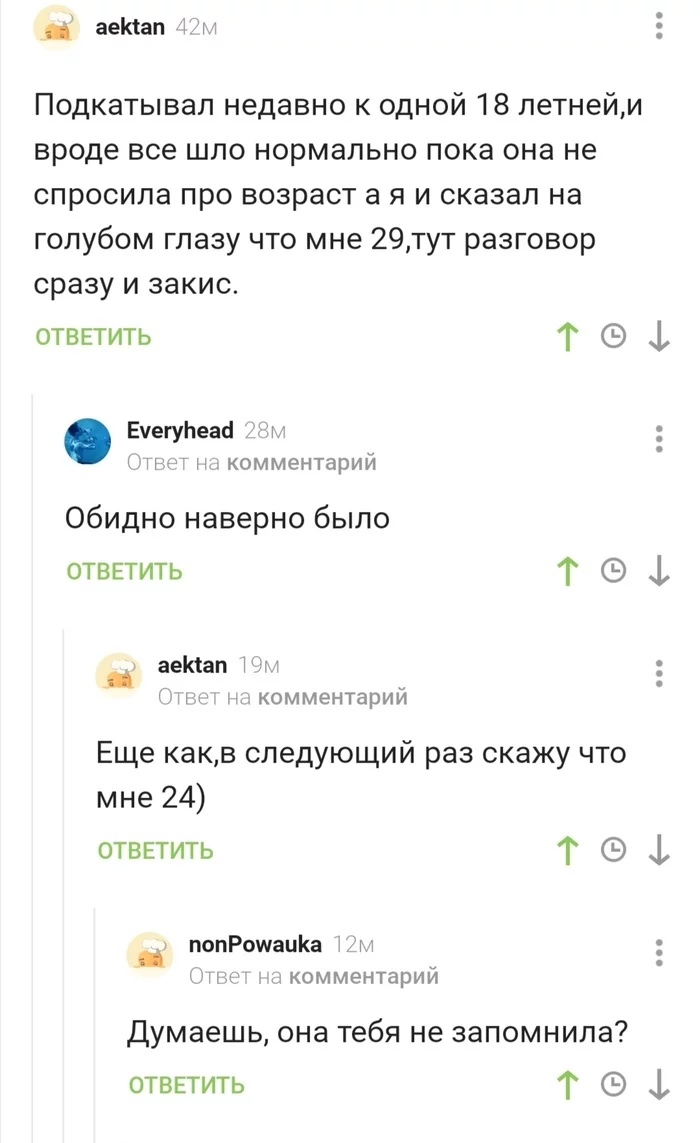Viewport: 700px width, 1143px height.
Task: Upvote aektan's "мне 24" comment
Action: (x=567, y=849)
